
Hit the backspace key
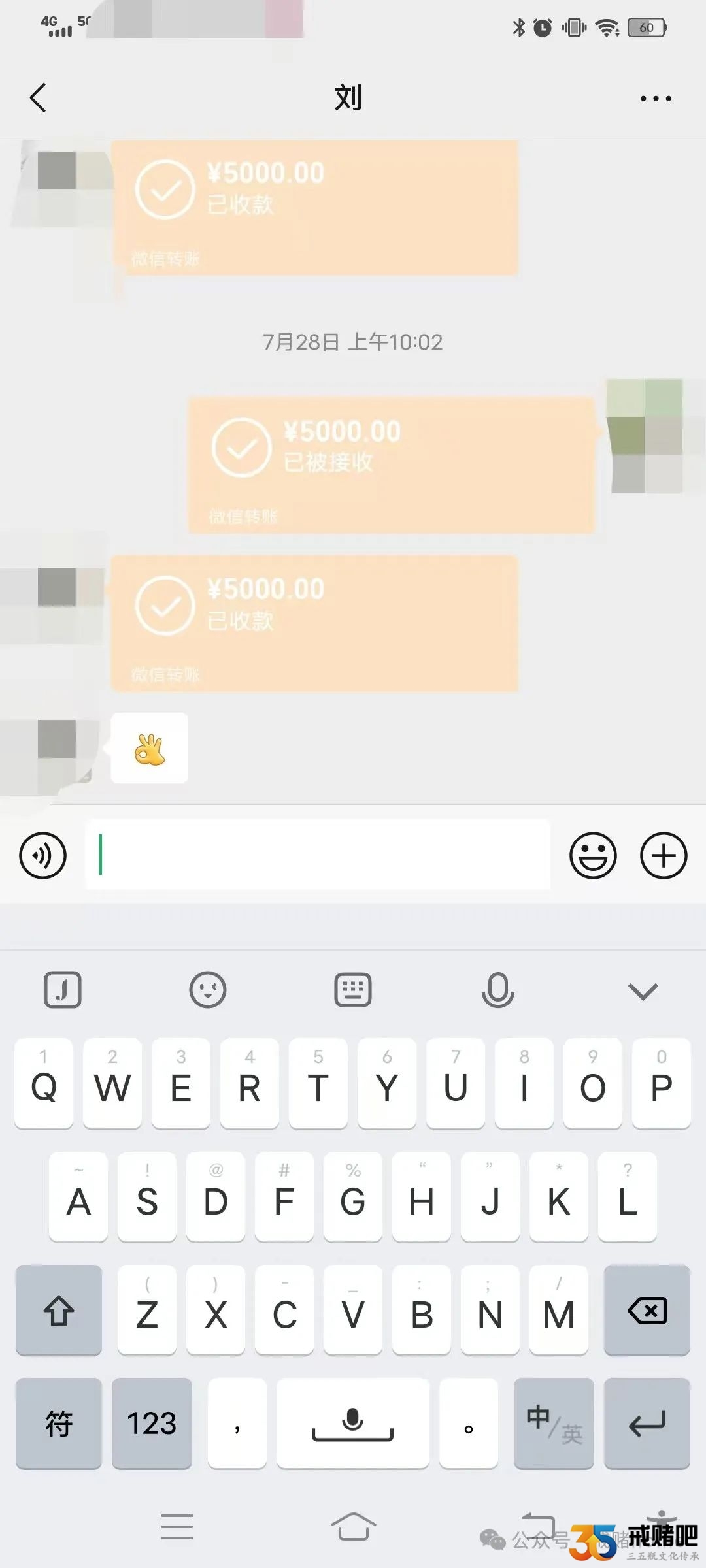click(647, 1310)
